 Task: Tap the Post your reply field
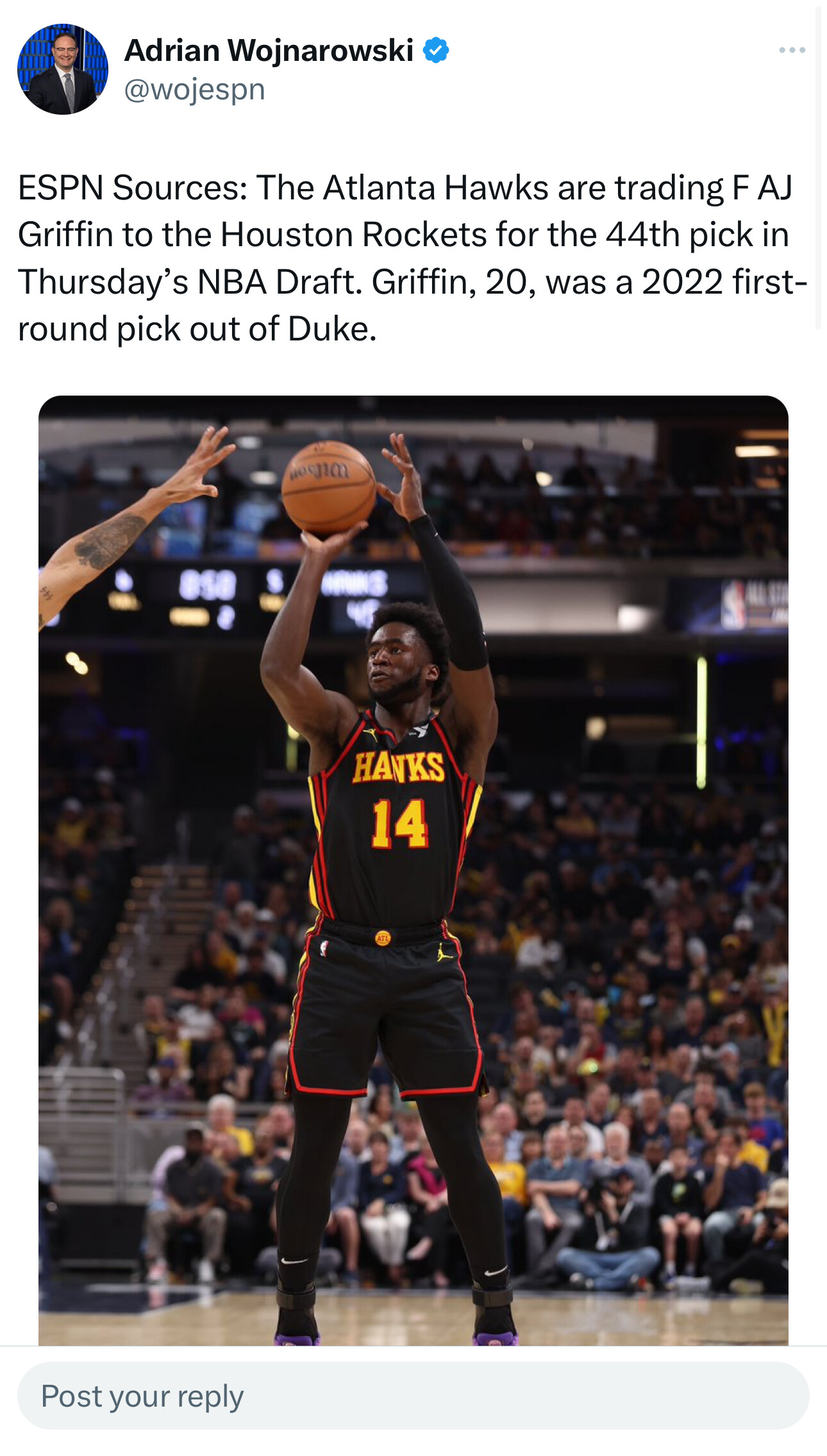[413, 1396]
